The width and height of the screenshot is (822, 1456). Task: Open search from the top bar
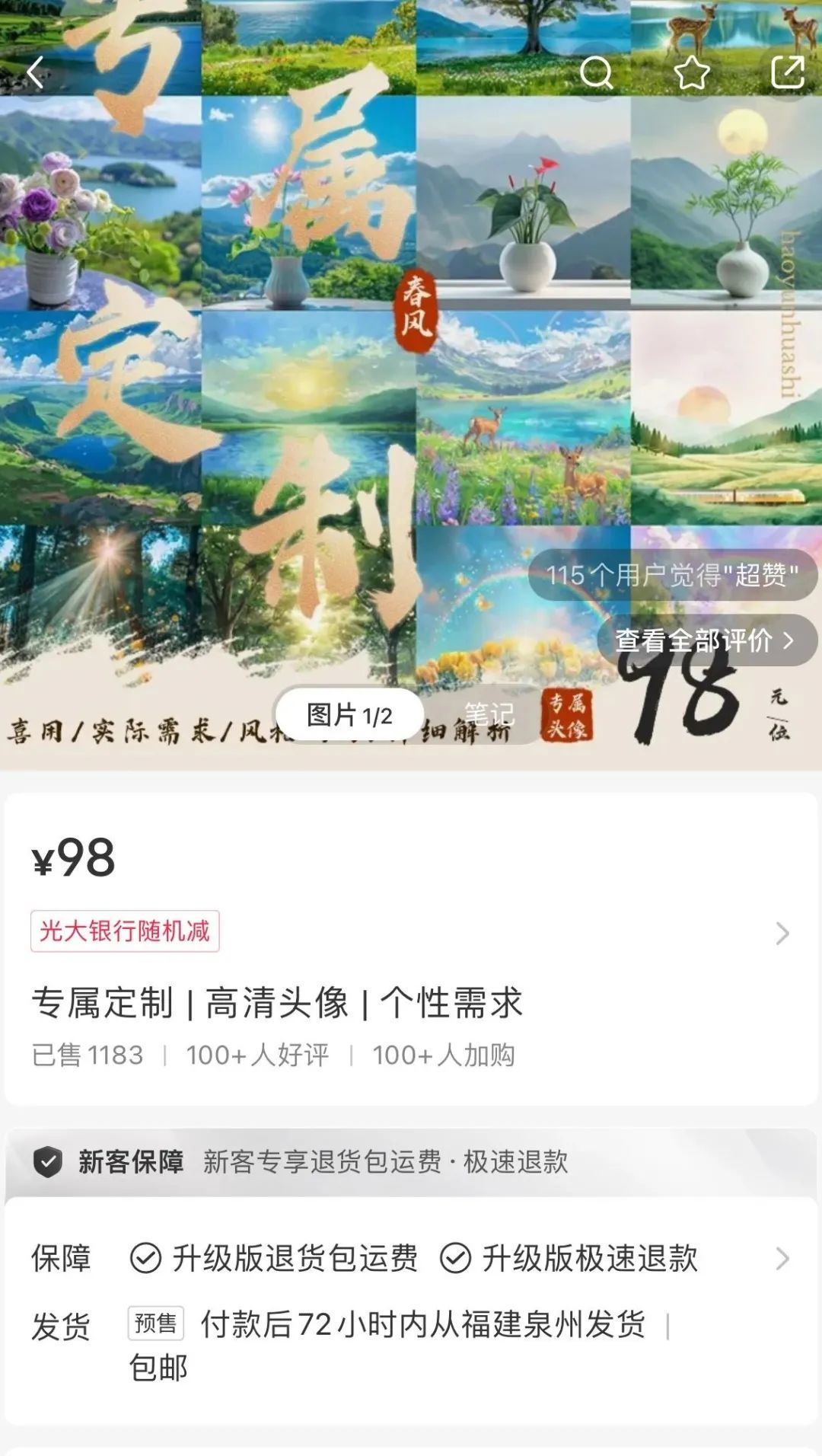(x=596, y=73)
